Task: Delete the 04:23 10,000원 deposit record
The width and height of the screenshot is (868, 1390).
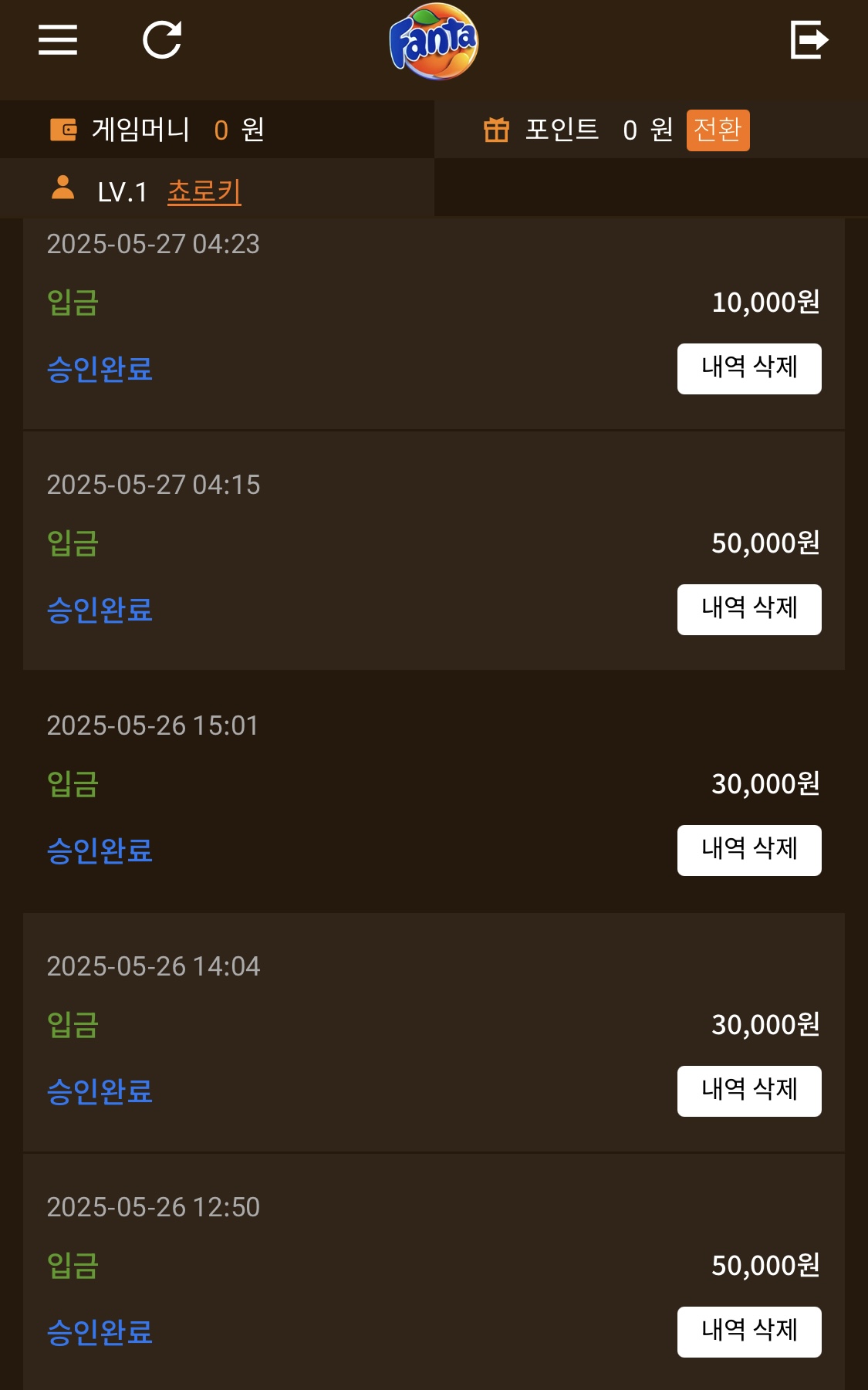Action: [749, 369]
